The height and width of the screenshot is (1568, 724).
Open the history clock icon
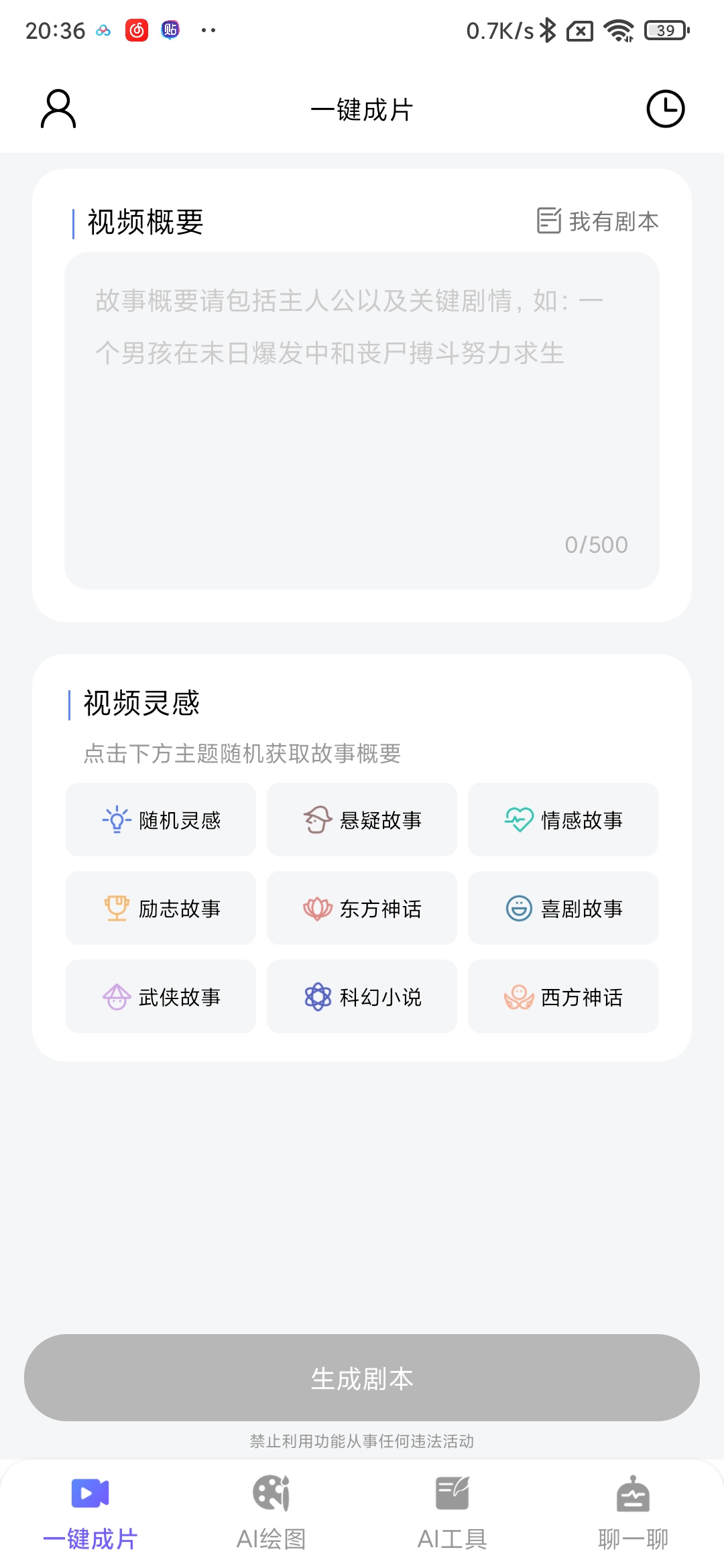(x=665, y=109)
